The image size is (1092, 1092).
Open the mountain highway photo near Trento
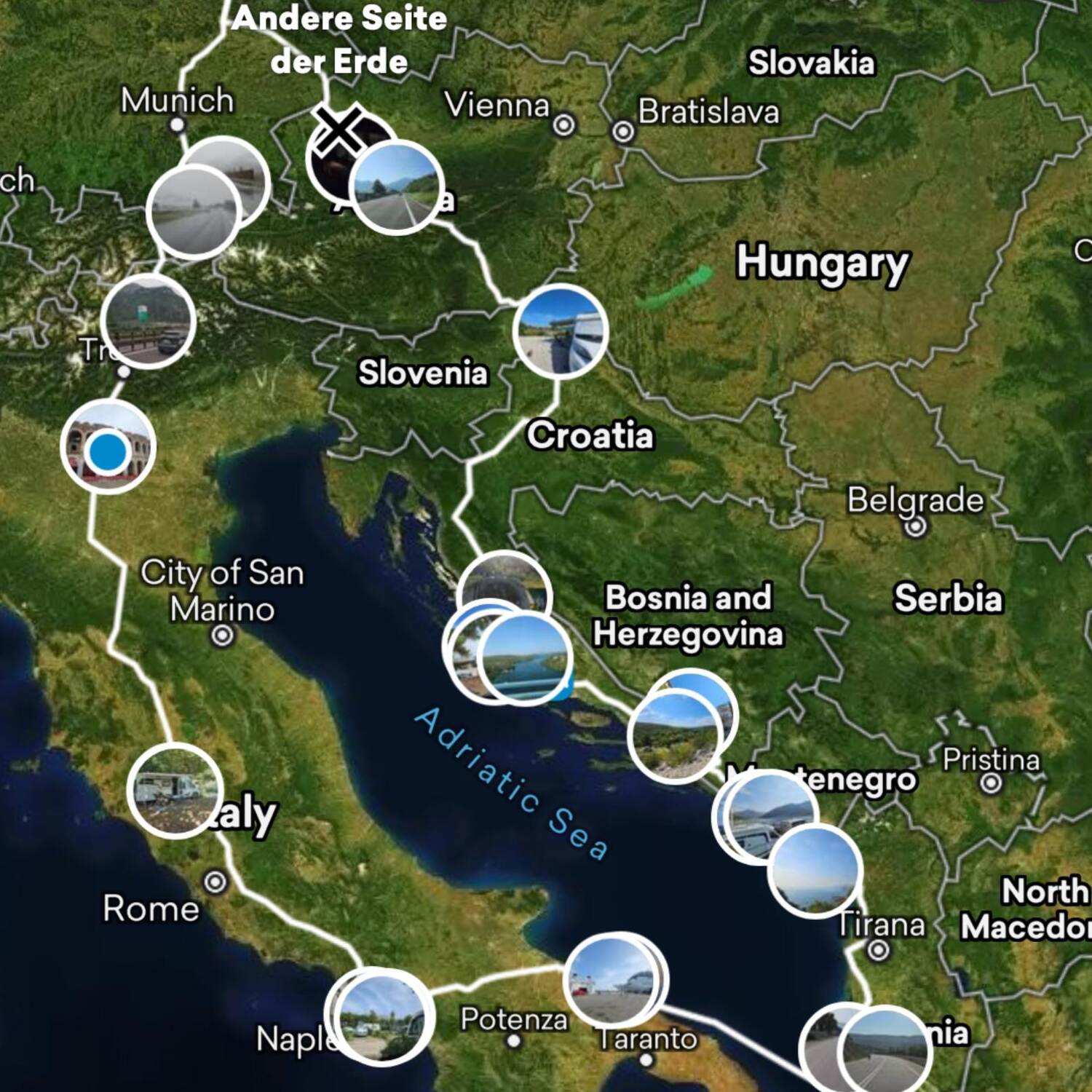pos(149,321)
